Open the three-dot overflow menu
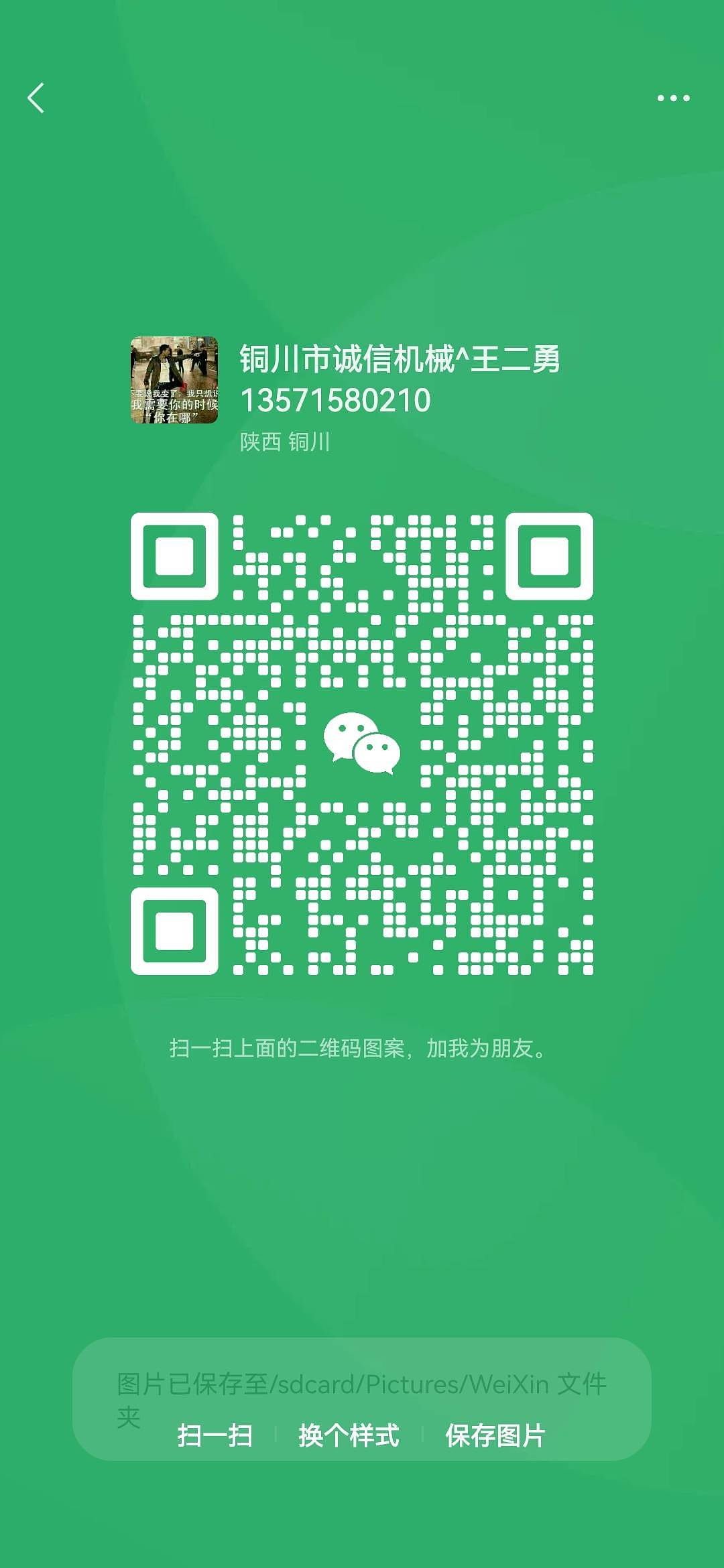The height and width of the screenshot is (1568, 724). [673, 99]
